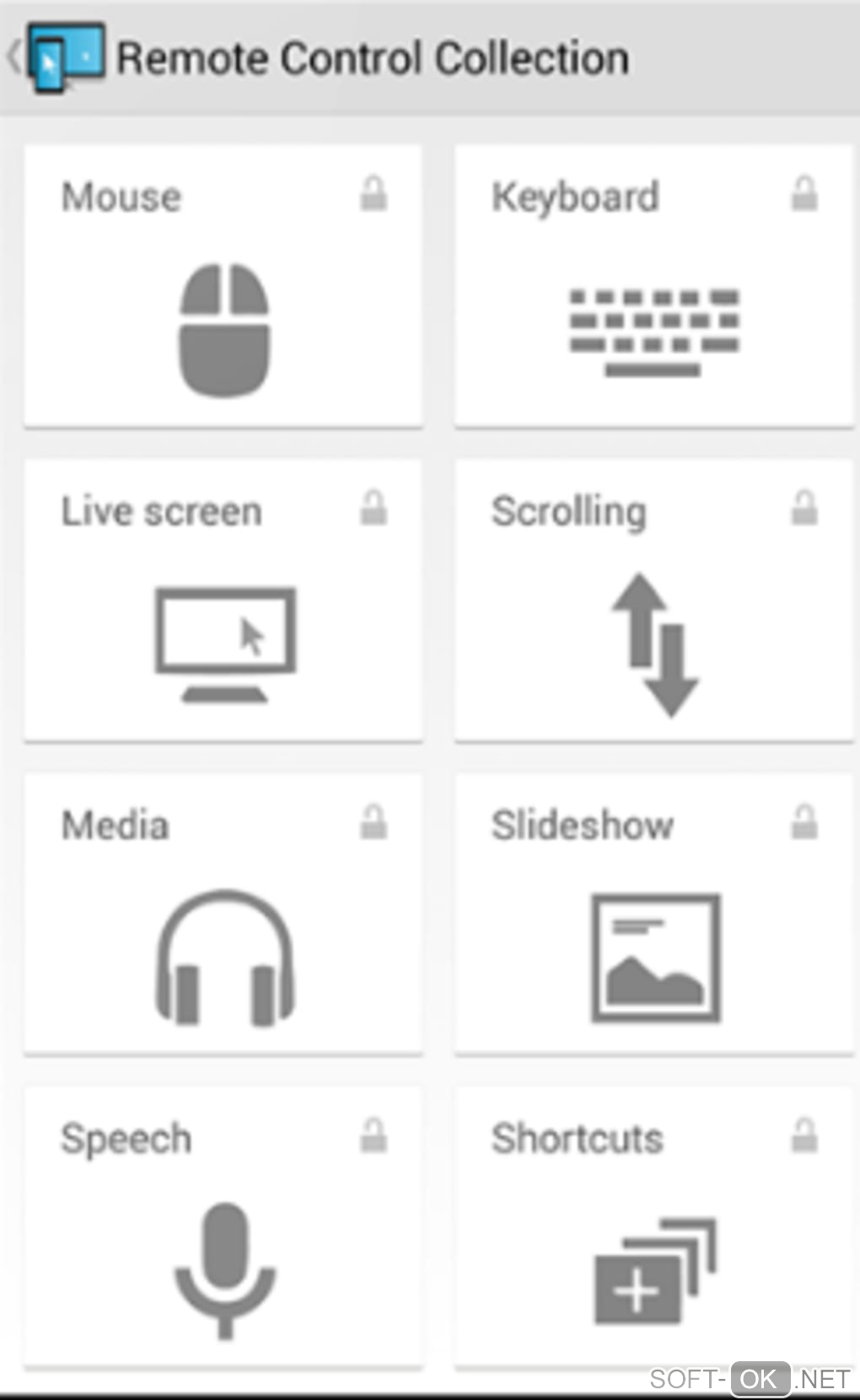Open the Mouse remote

tap(223, 287)
